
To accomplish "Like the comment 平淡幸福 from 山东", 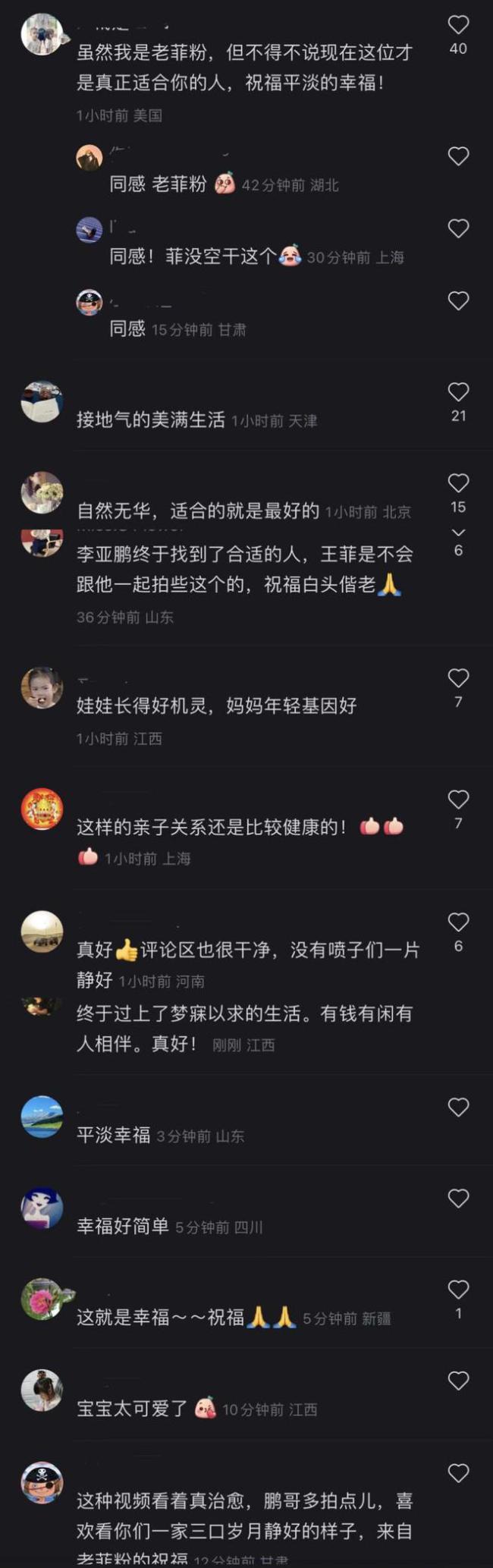I will (x=458, y=1108).
